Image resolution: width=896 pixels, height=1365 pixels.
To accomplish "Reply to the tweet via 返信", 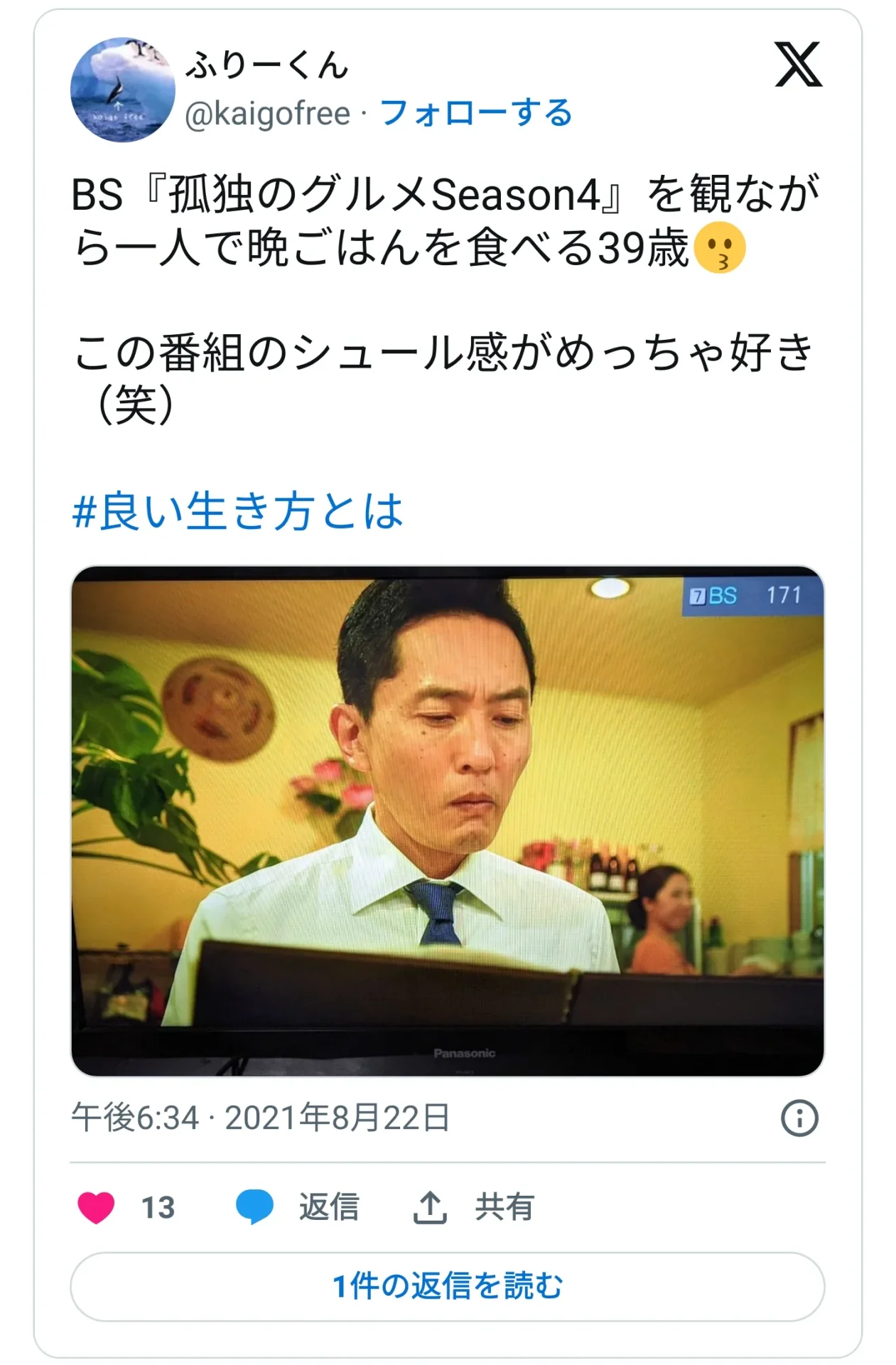I will click(x=298, y=1207).
